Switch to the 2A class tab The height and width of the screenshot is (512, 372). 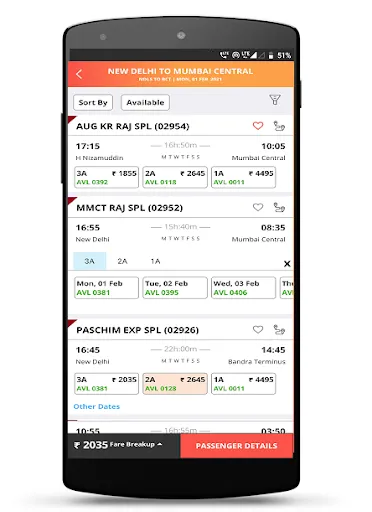click(122, 261)
